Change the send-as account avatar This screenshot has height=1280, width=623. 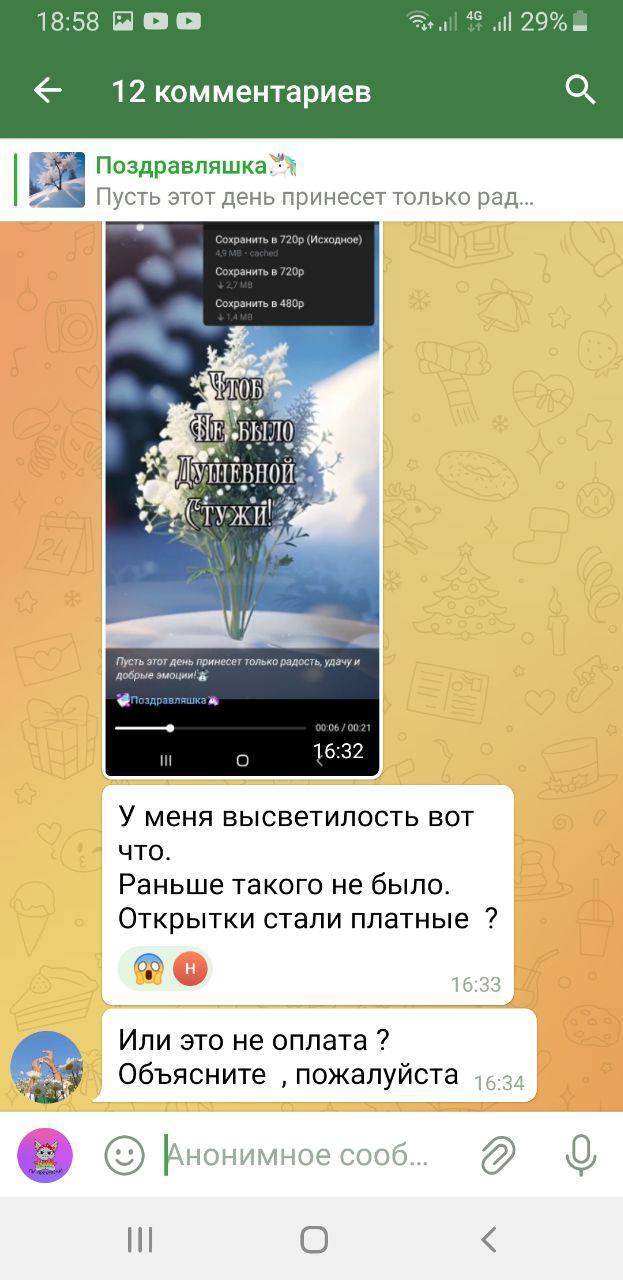click(45, 1156)
